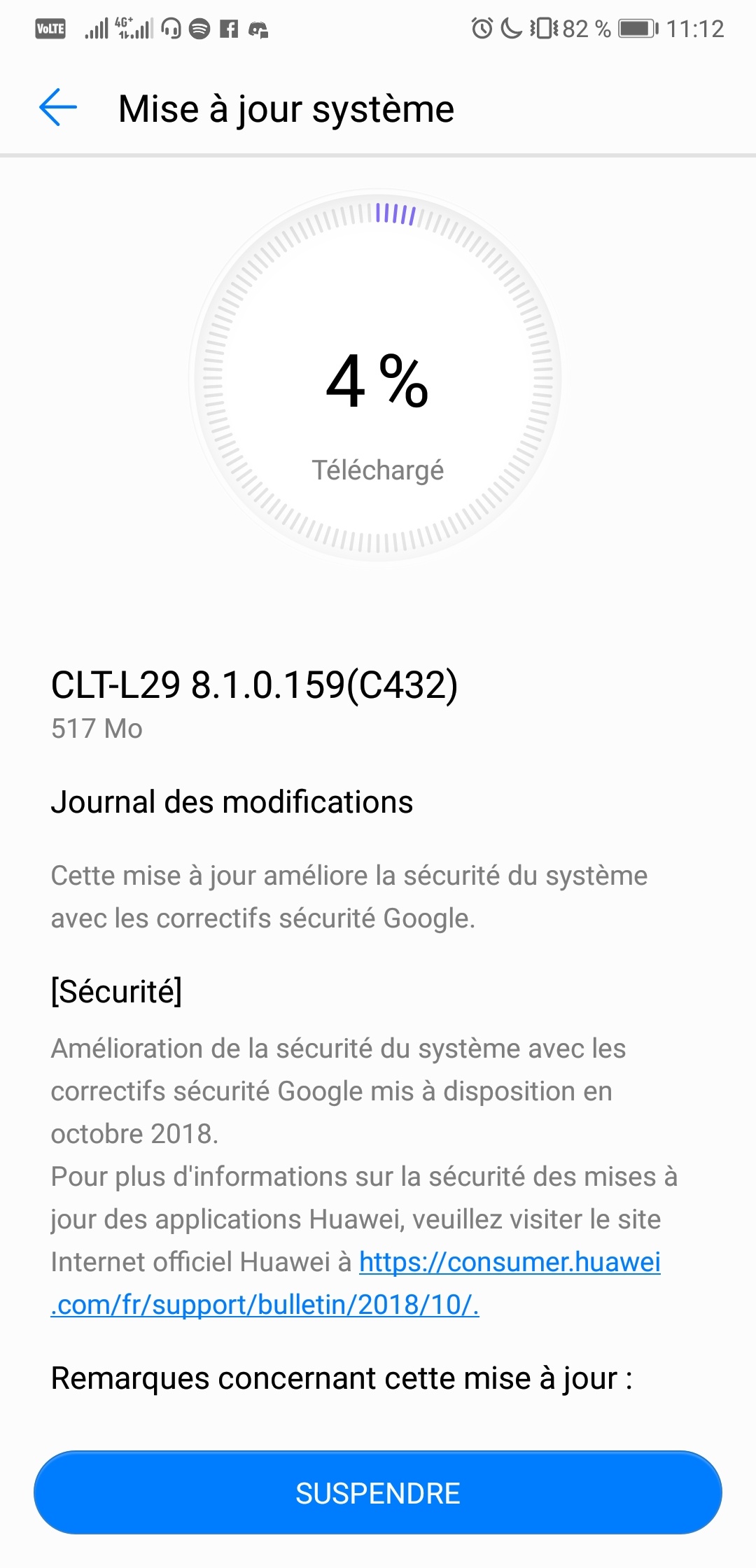
Task: Pause the download with SUSPENDRE
Action: [x=378, y=1493]
